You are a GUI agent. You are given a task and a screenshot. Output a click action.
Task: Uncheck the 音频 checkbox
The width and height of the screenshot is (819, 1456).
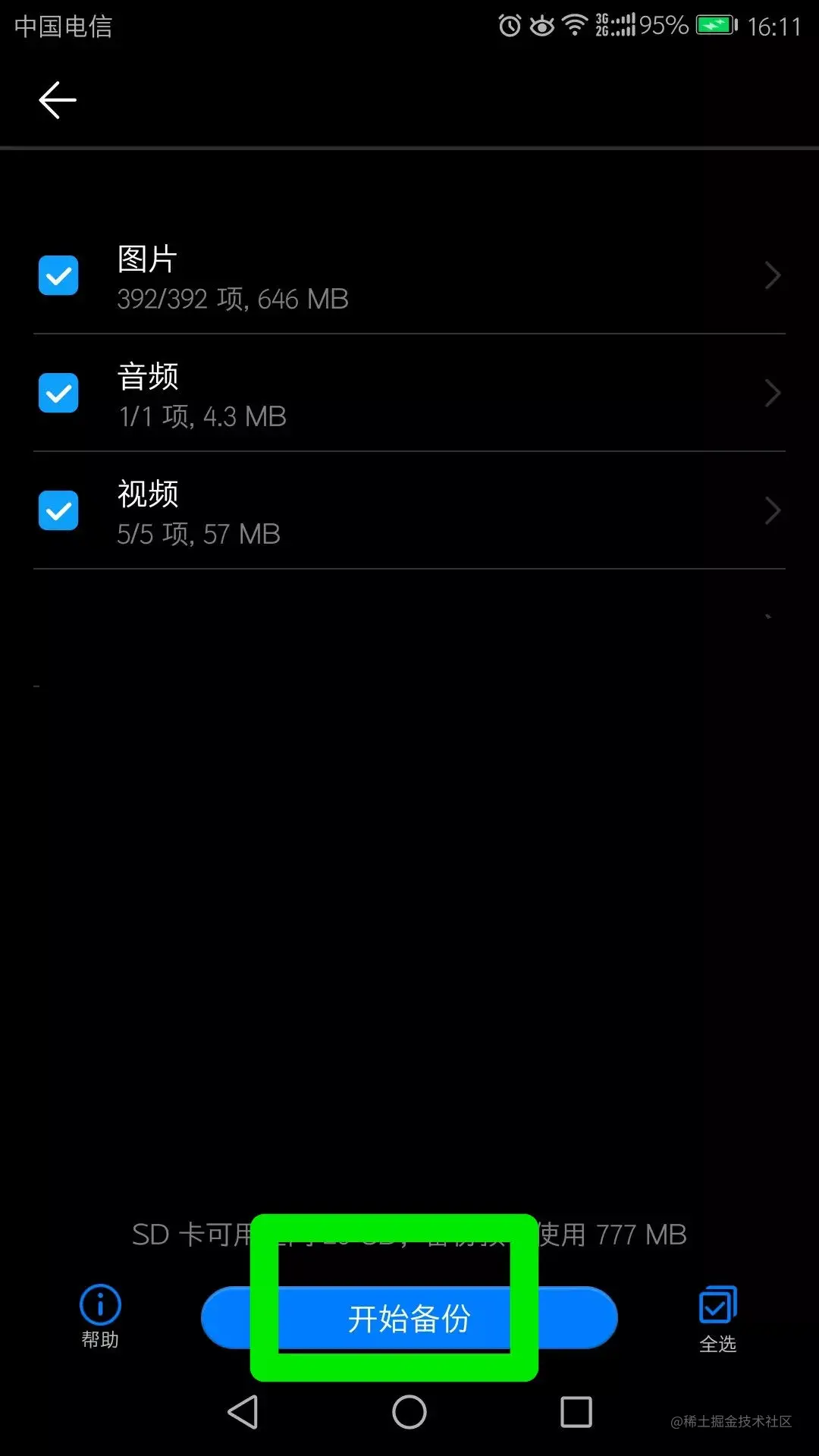point(58,393)
